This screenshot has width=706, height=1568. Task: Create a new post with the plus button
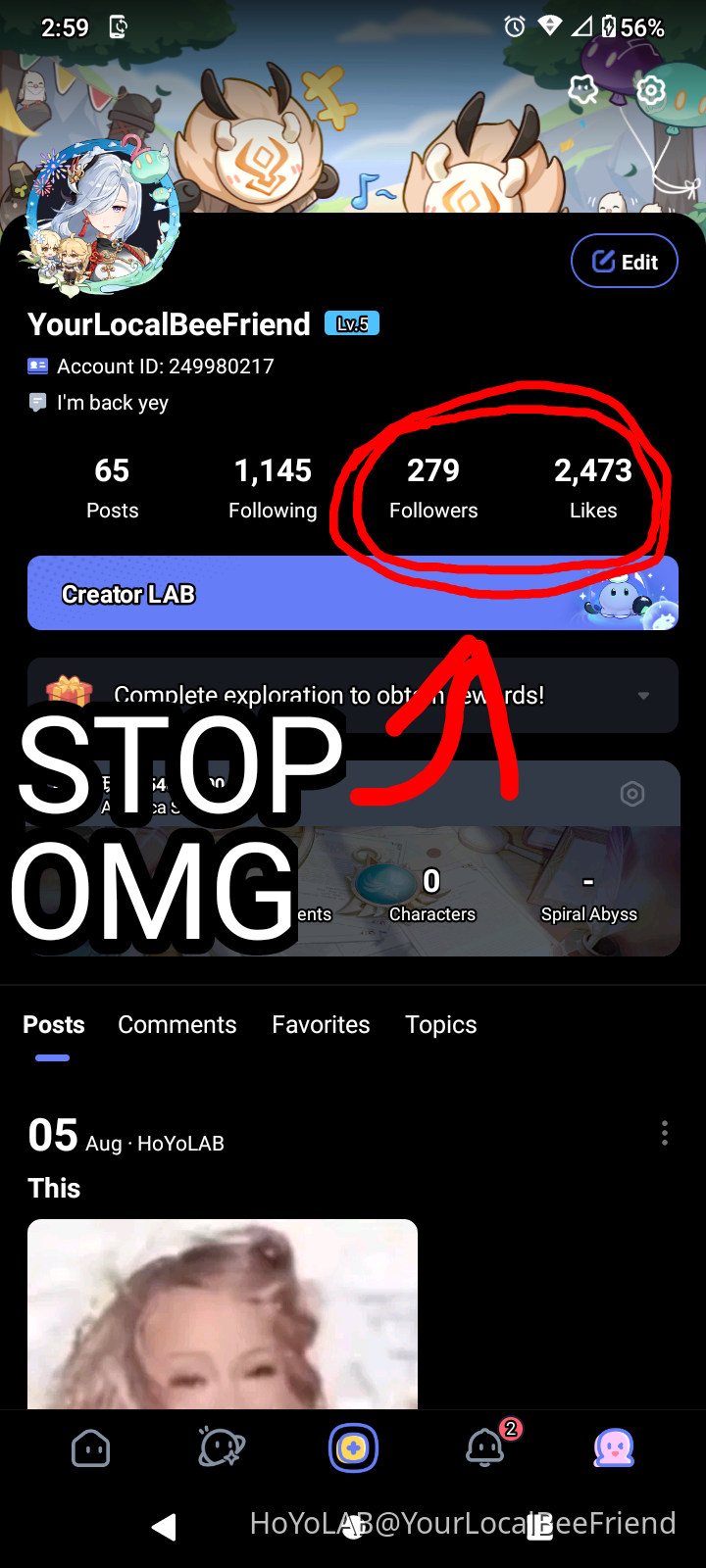[353, 1448]
